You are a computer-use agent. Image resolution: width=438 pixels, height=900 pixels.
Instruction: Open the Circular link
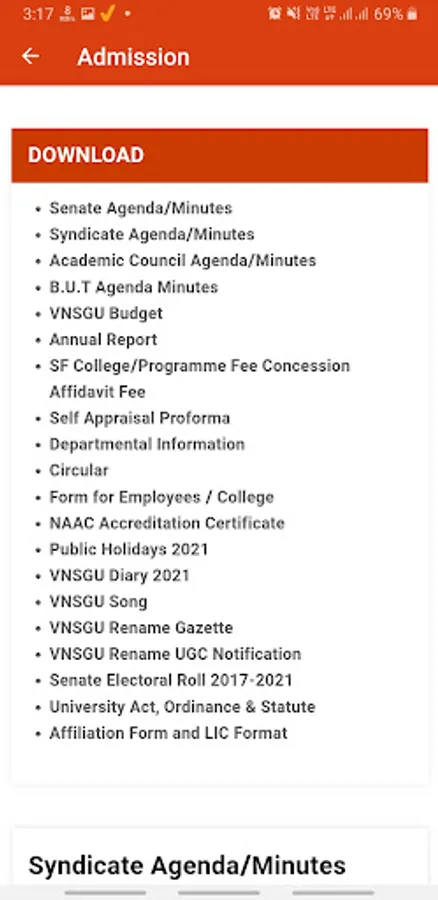click(x=79, y=471)
